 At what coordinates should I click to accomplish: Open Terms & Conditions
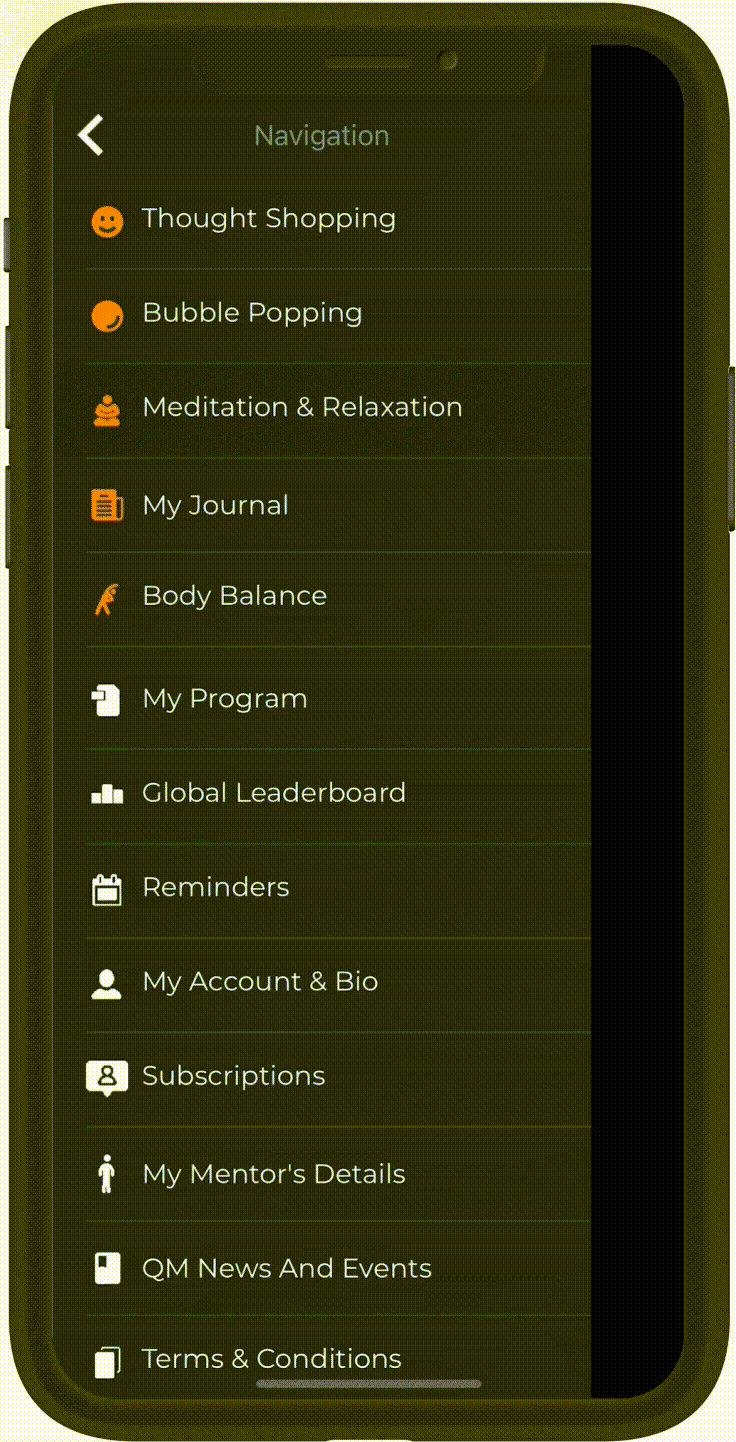(271, 1359)
